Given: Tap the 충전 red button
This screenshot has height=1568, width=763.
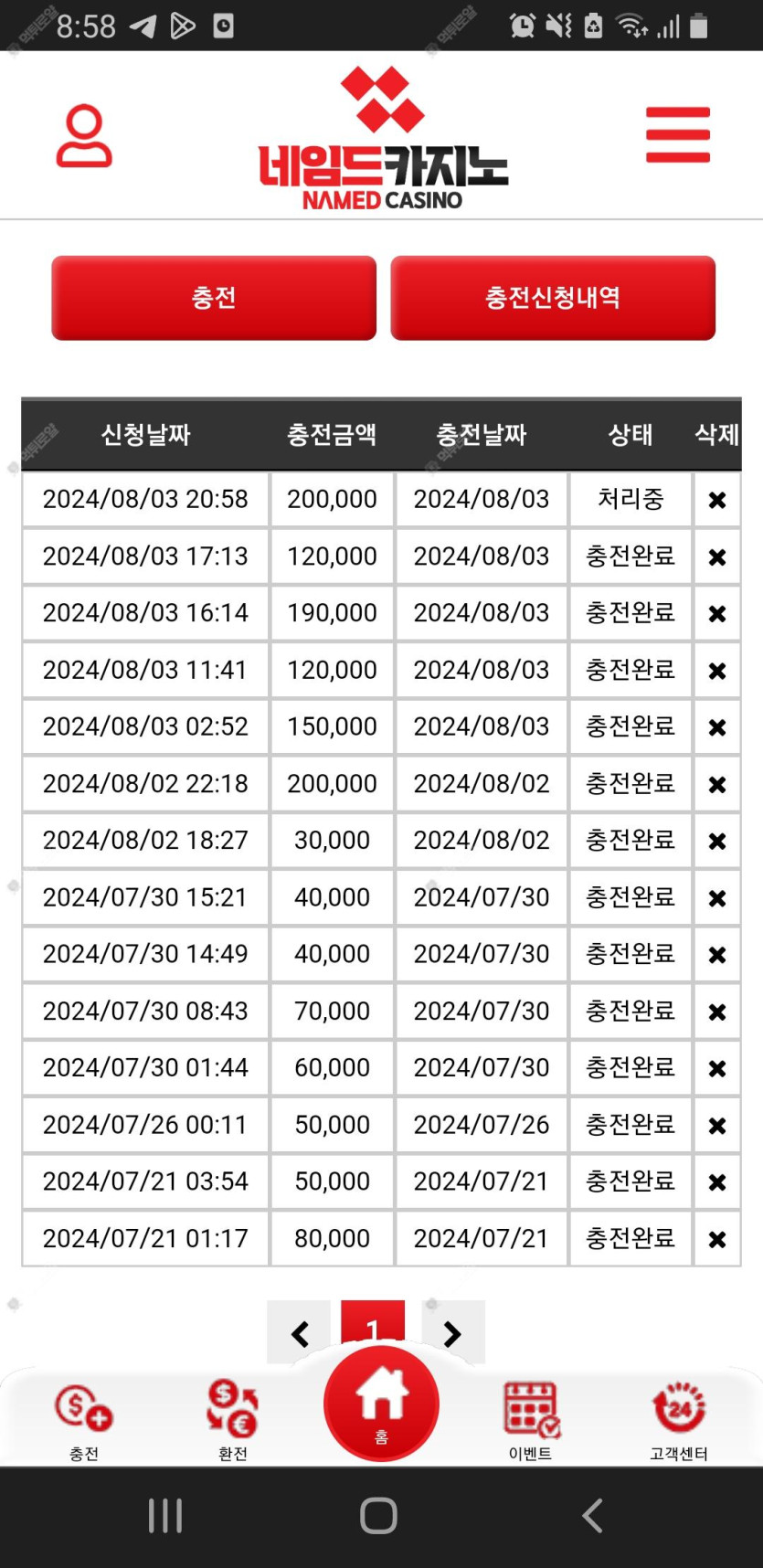Looking at the screenshot, I should 214,298.
